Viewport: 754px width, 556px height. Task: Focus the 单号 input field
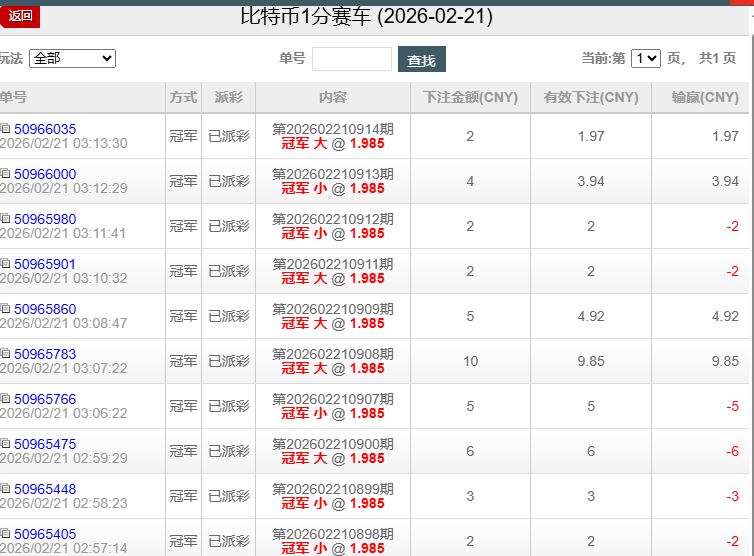(351, 59)
